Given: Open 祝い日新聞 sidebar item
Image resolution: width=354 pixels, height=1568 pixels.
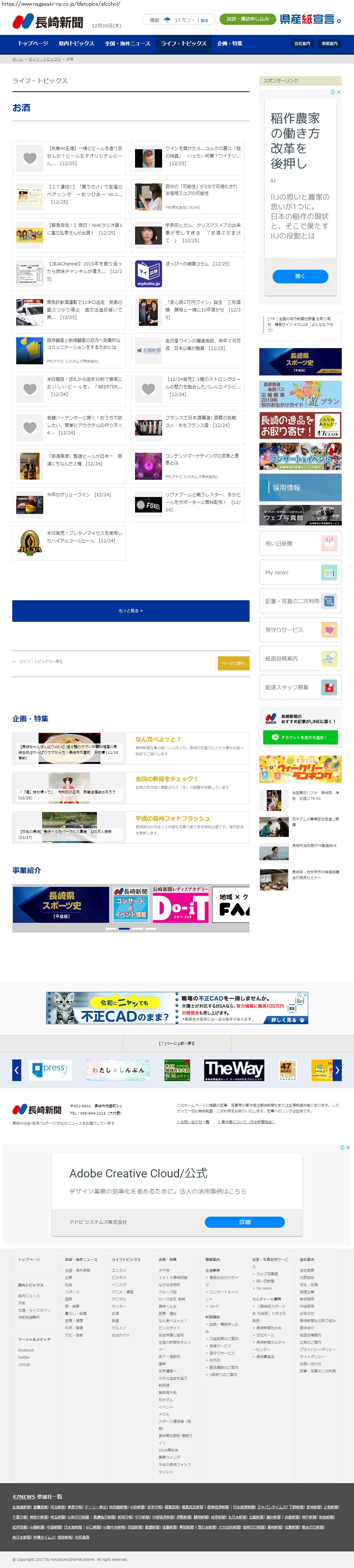Looking at the screenshot, I should [x=300, y=543].
